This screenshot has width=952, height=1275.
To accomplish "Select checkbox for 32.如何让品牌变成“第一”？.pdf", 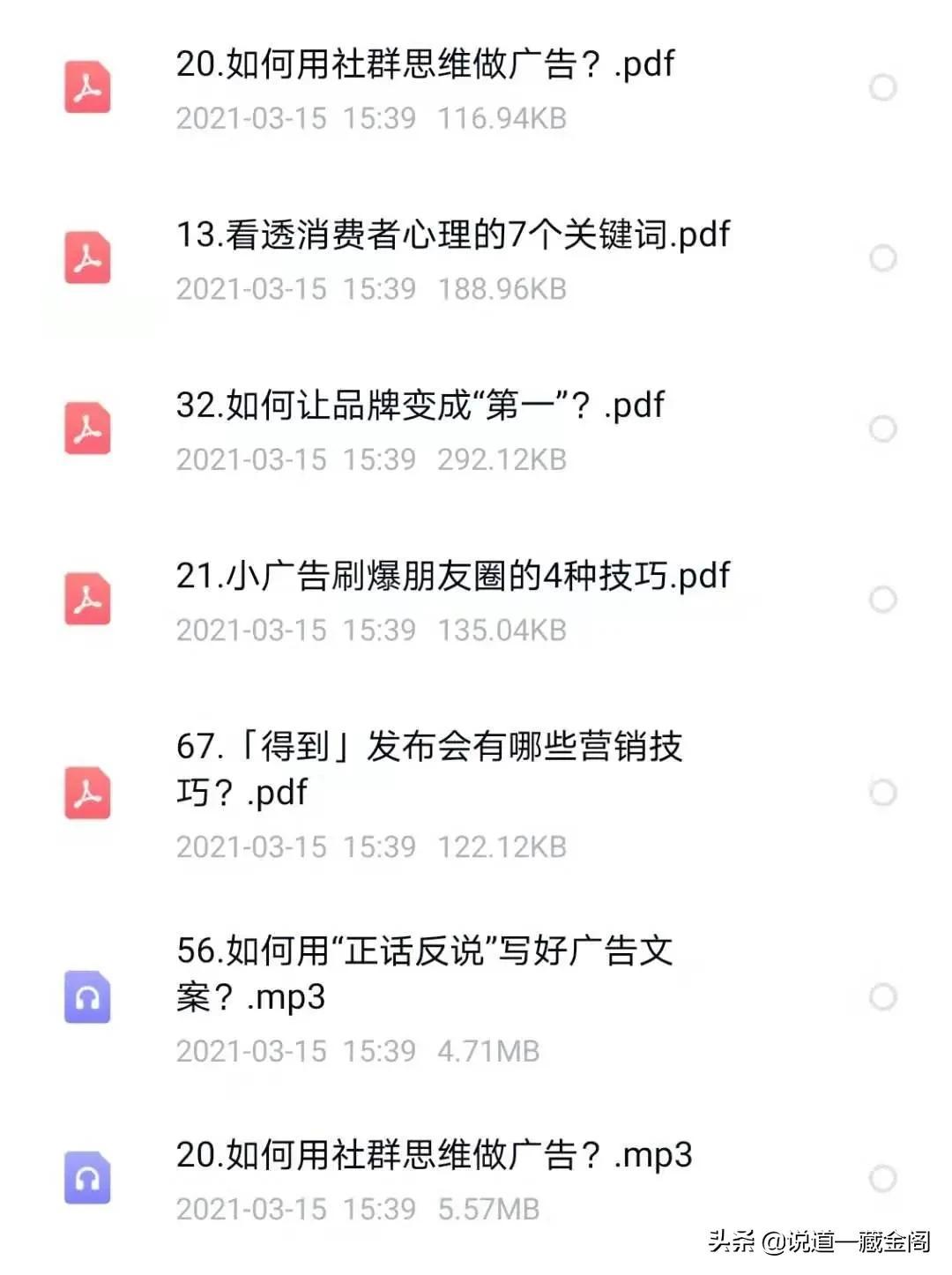I will [x=882, y=429].
